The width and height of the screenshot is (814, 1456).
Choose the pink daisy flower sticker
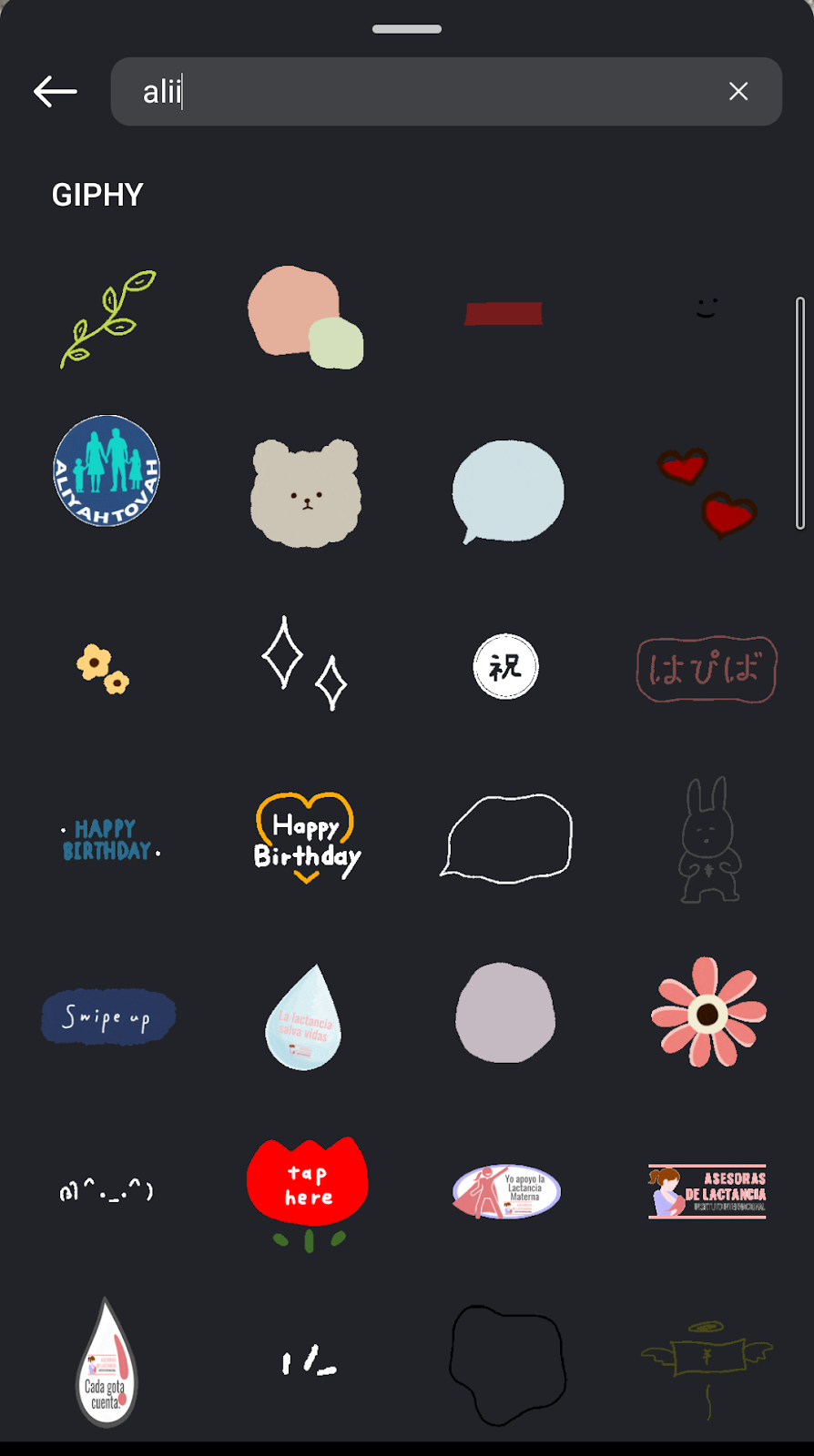[x=708, y=1012]
